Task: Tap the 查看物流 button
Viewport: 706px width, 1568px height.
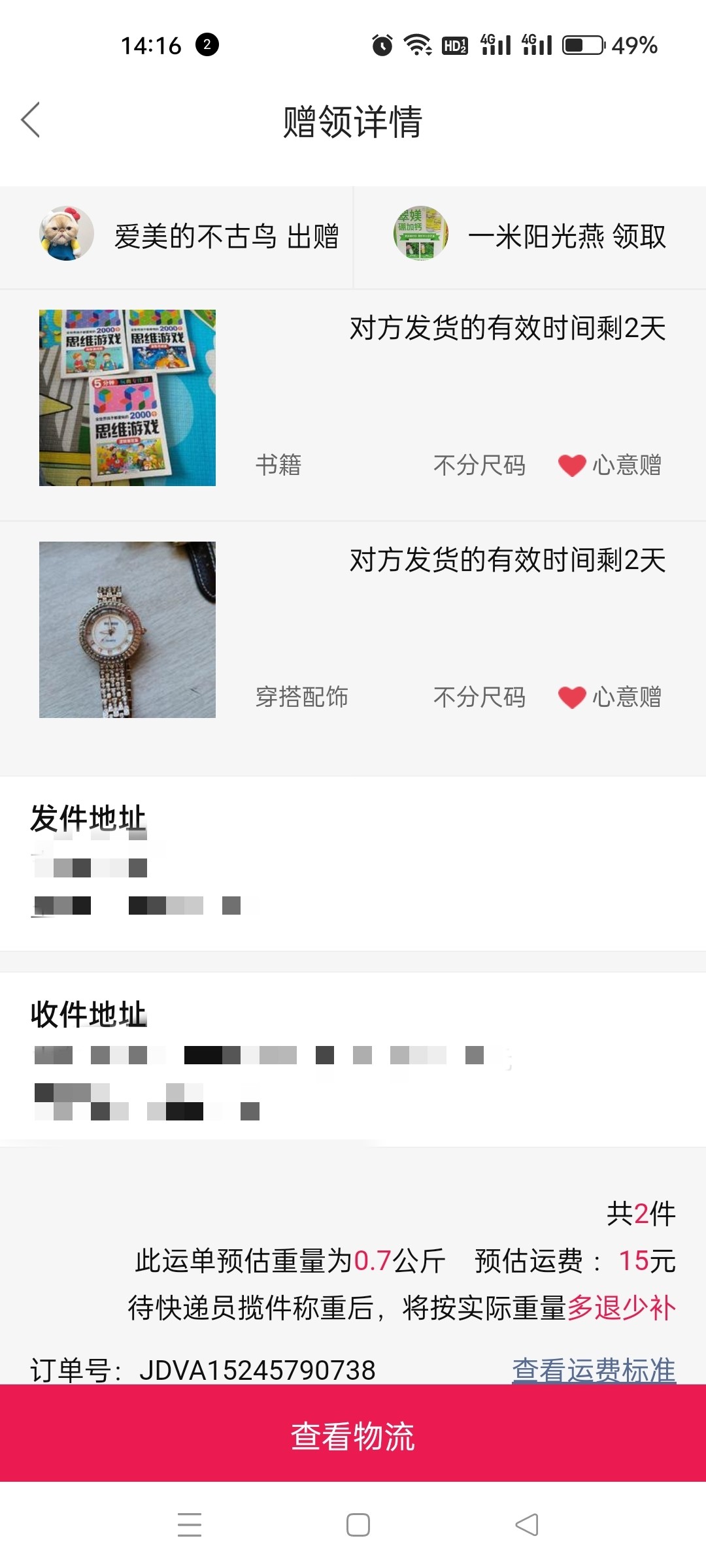Action: [353, 1435]
